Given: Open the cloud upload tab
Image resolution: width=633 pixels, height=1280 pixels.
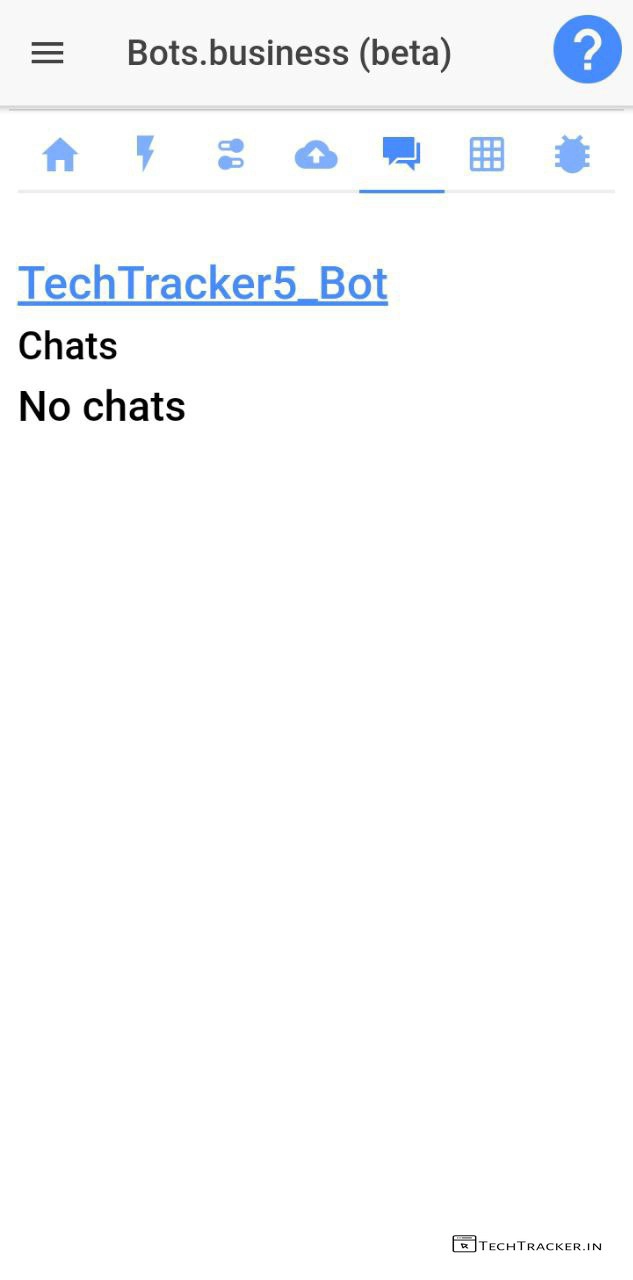Looking at the screenshot, I should click(316, 155).
